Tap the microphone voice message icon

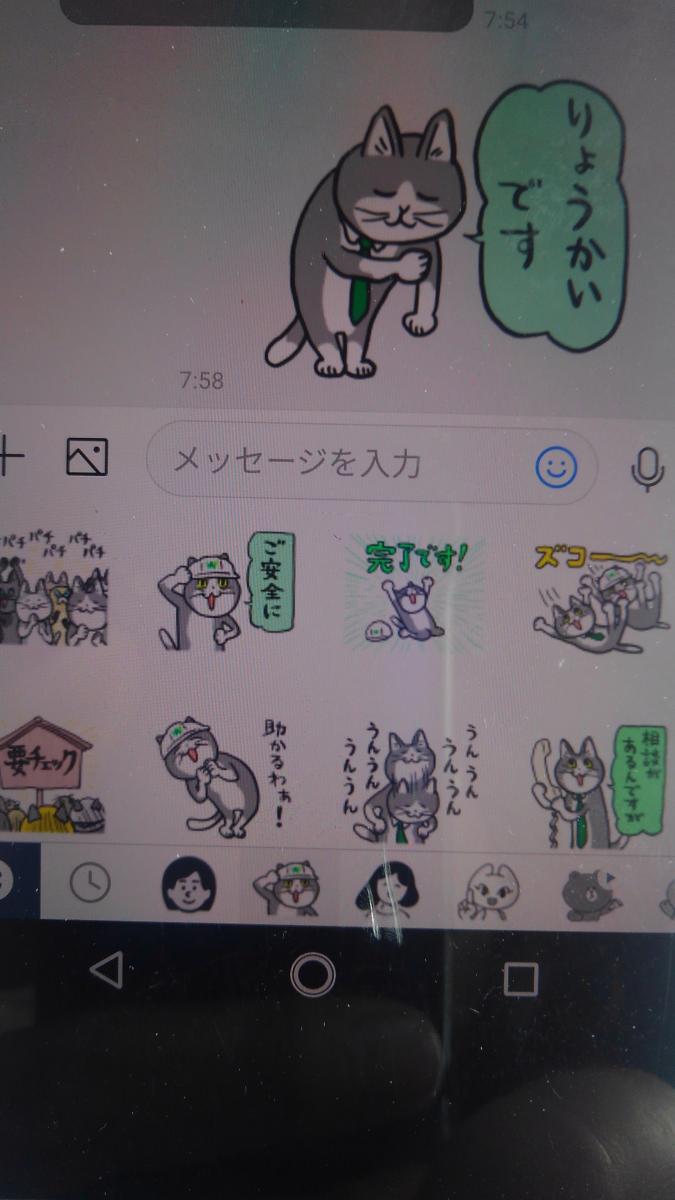tap(649, 466)
